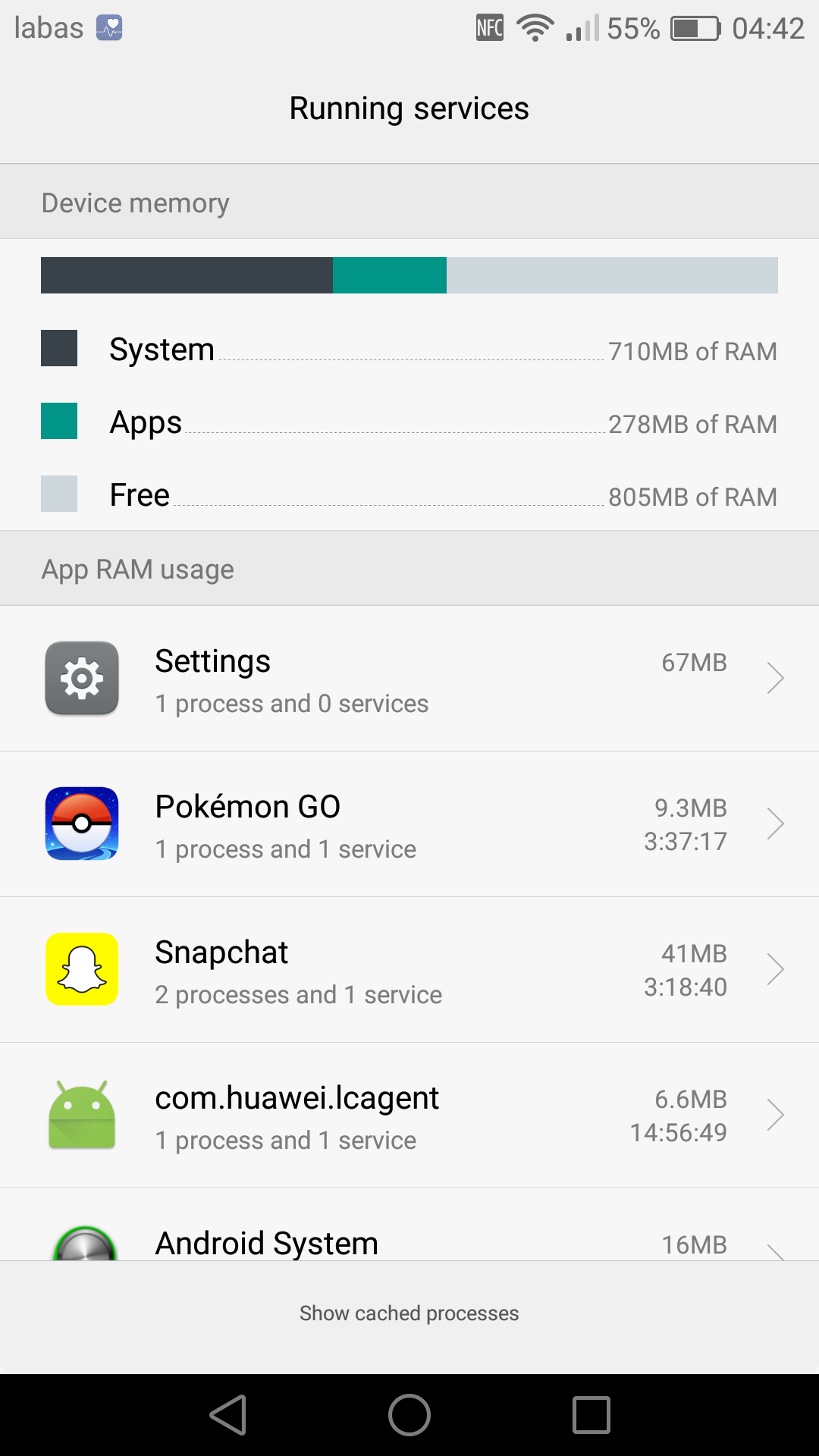Open the Pokémon GO running service
This screenshot has width=819, height=1456.
[409, 824]
